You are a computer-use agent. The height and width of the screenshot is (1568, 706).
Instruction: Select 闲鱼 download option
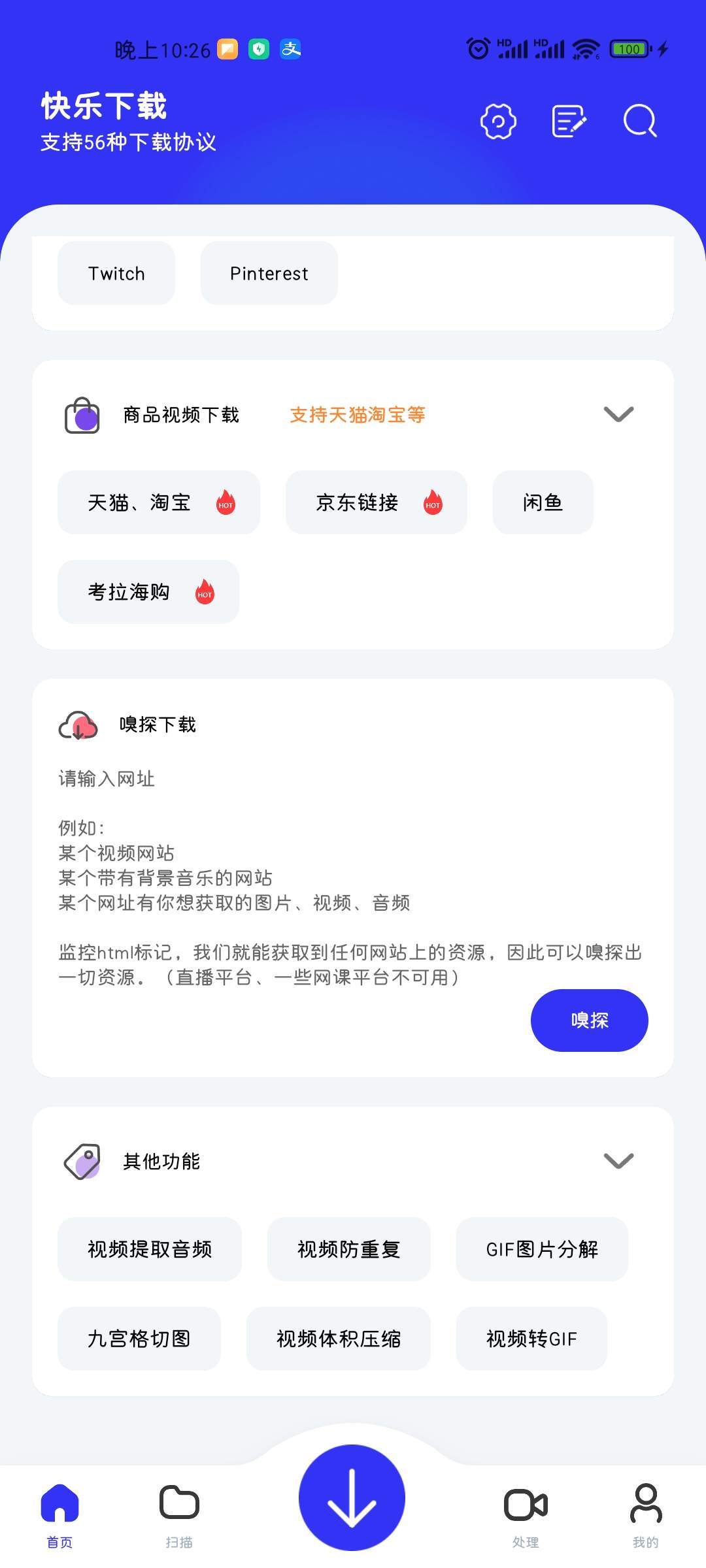coord(543,503)
